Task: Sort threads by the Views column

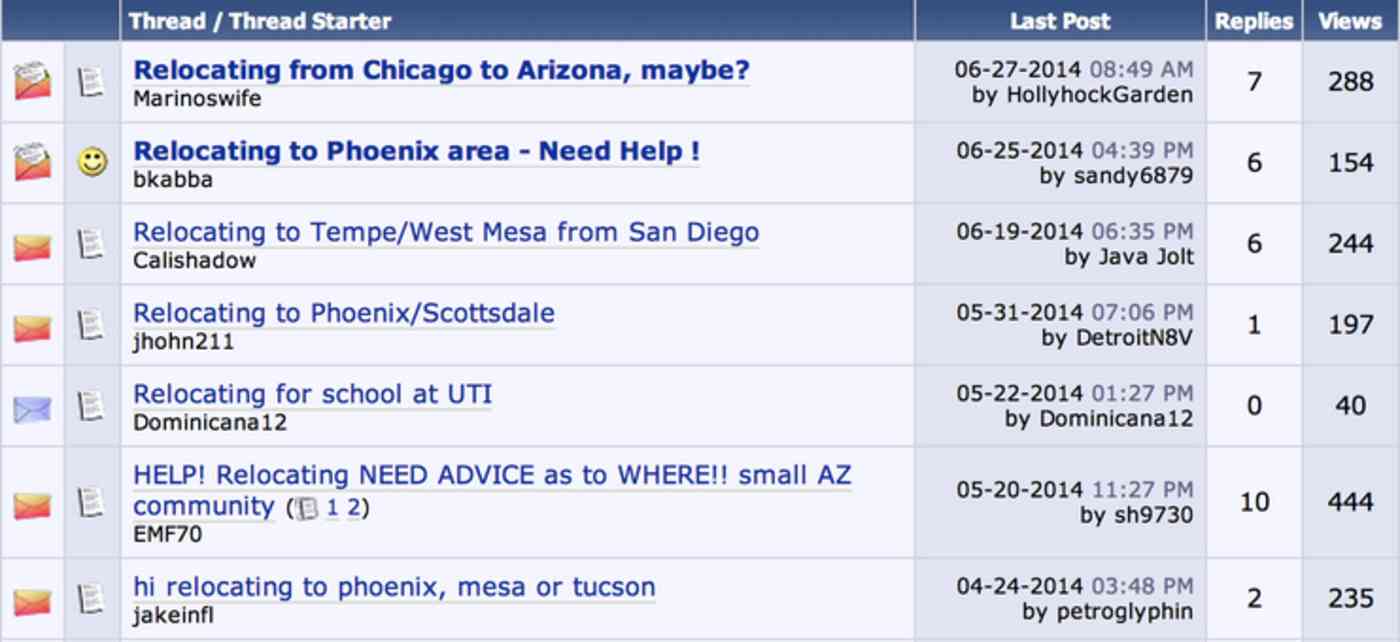Action: (x=1349, y=21)
